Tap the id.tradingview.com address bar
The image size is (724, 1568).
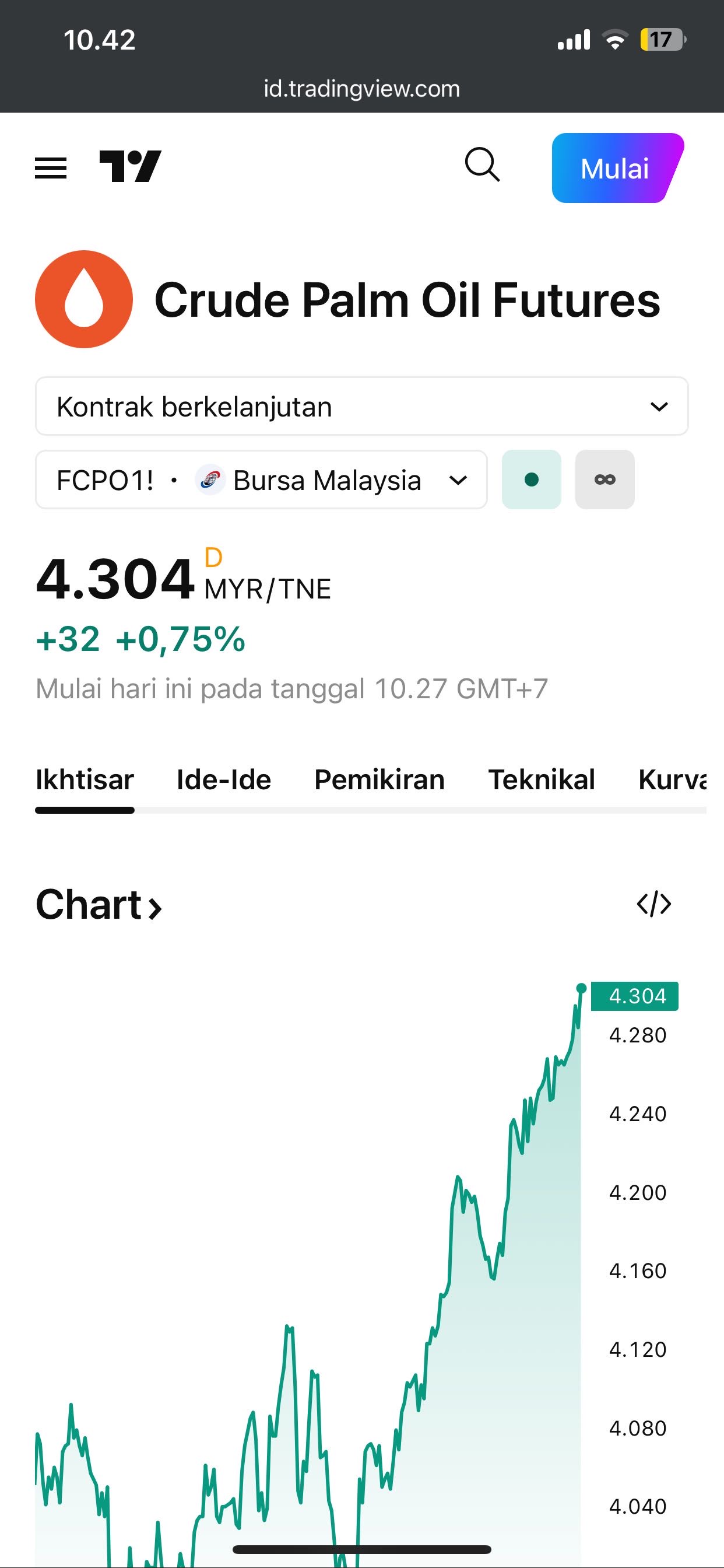coord(361,89)
